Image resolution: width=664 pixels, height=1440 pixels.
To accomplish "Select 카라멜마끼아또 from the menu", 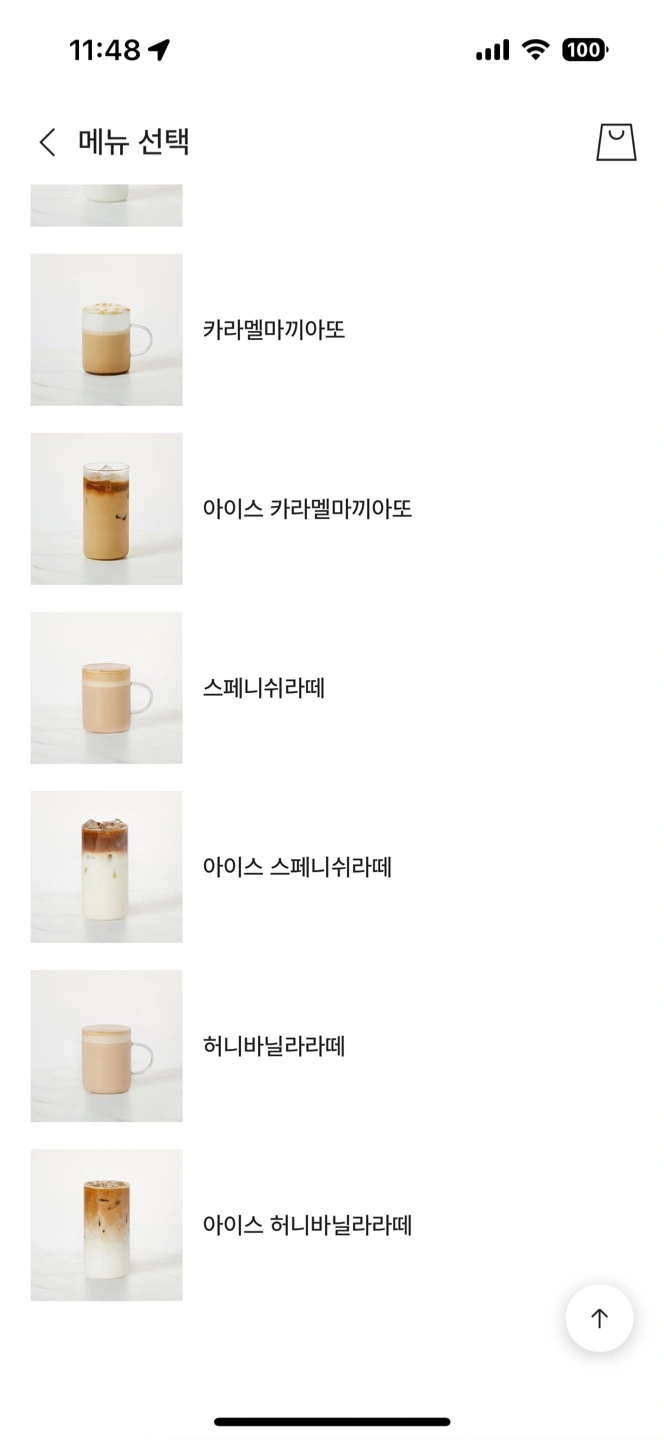I will [x=273, y=329].
